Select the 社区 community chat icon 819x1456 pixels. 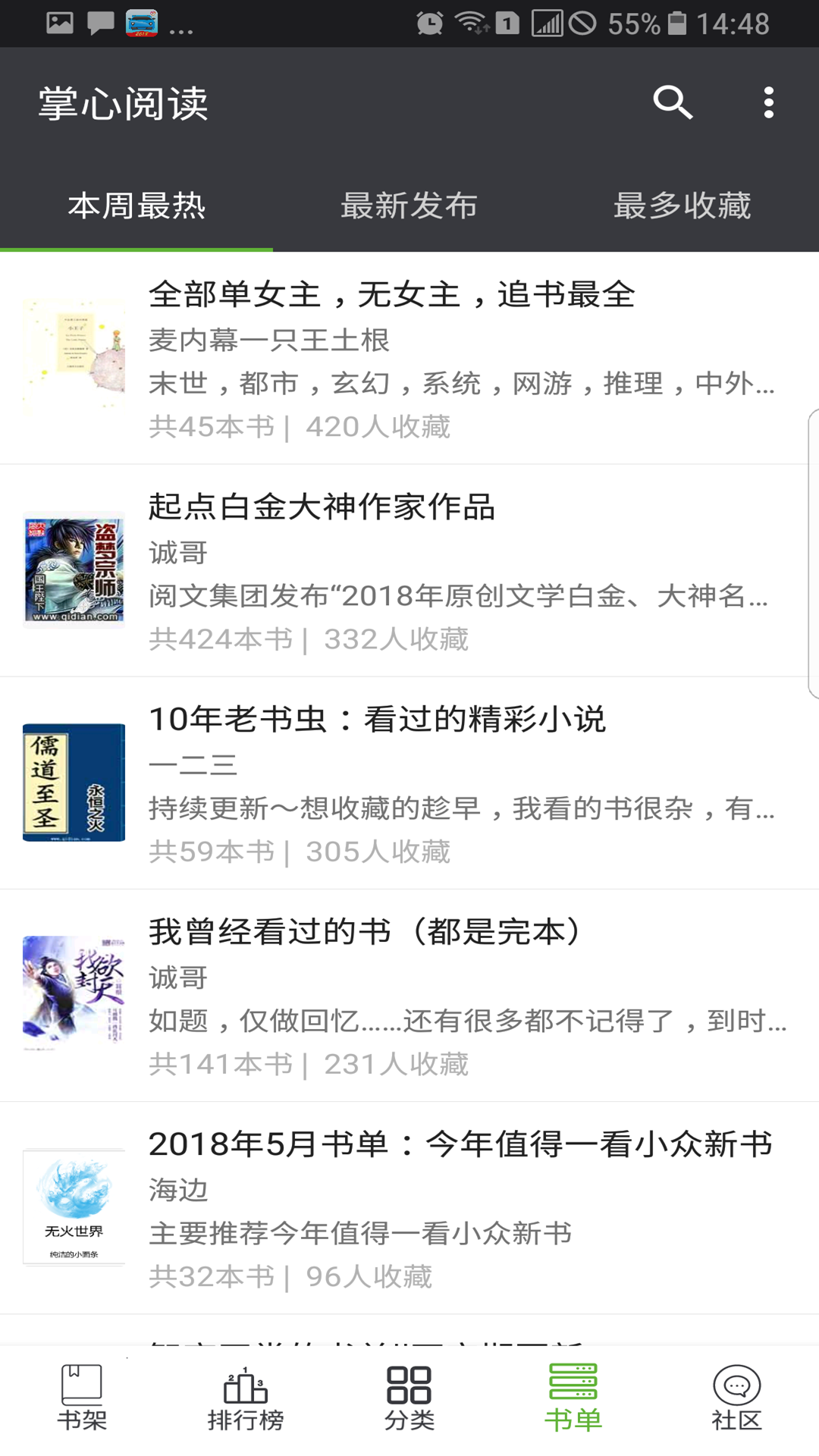coord(736,1407)
